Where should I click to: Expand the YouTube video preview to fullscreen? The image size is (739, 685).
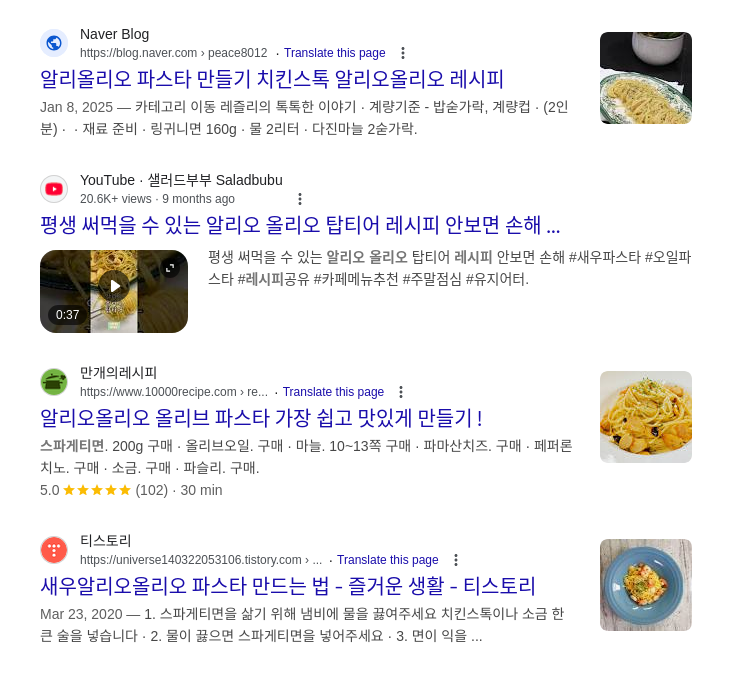[x=170, y=268]
